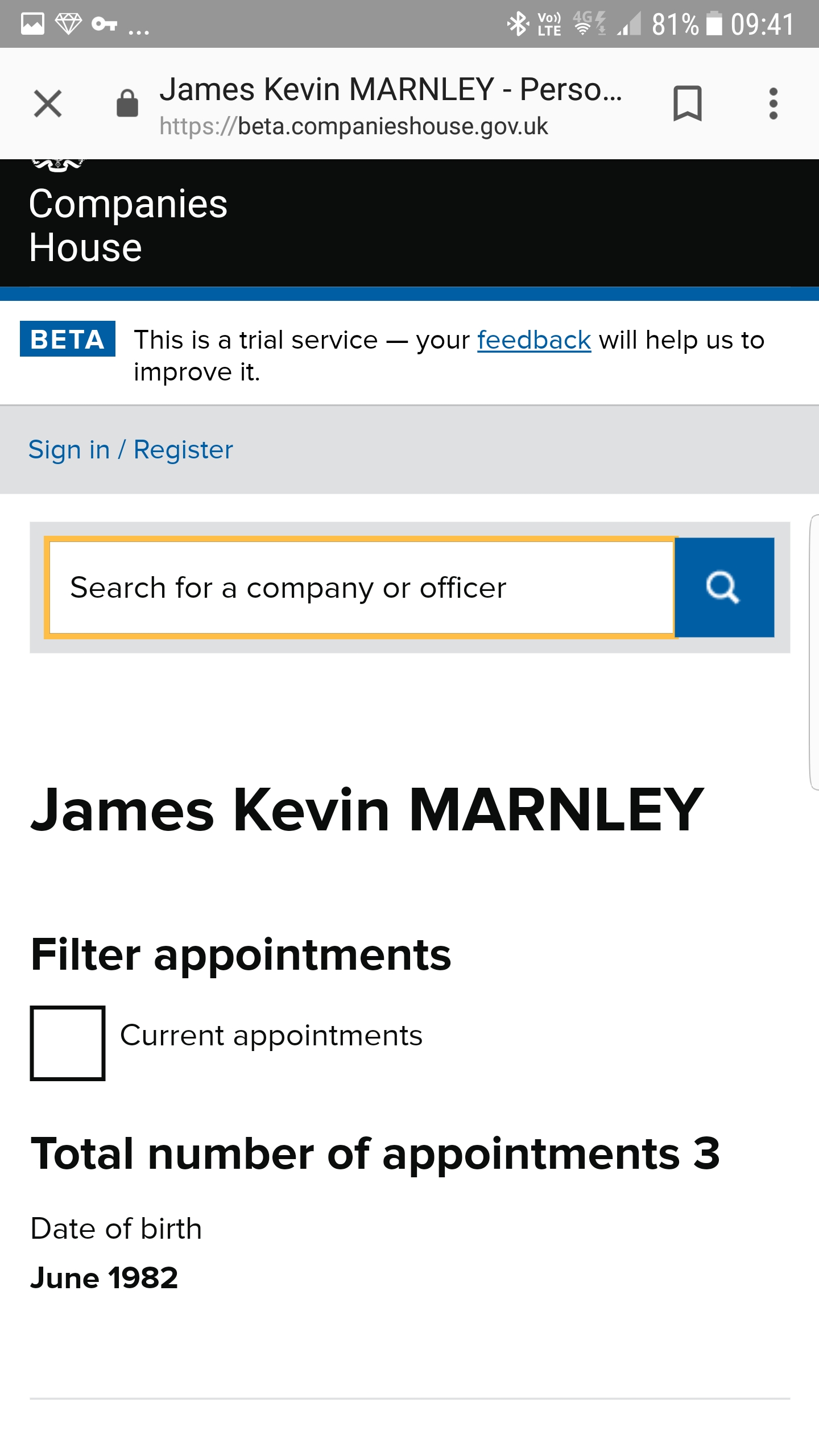Viewport: 819px width, 1456px height.
Task: Tick the Current appointments checkbox
Action: point(68,1043)
